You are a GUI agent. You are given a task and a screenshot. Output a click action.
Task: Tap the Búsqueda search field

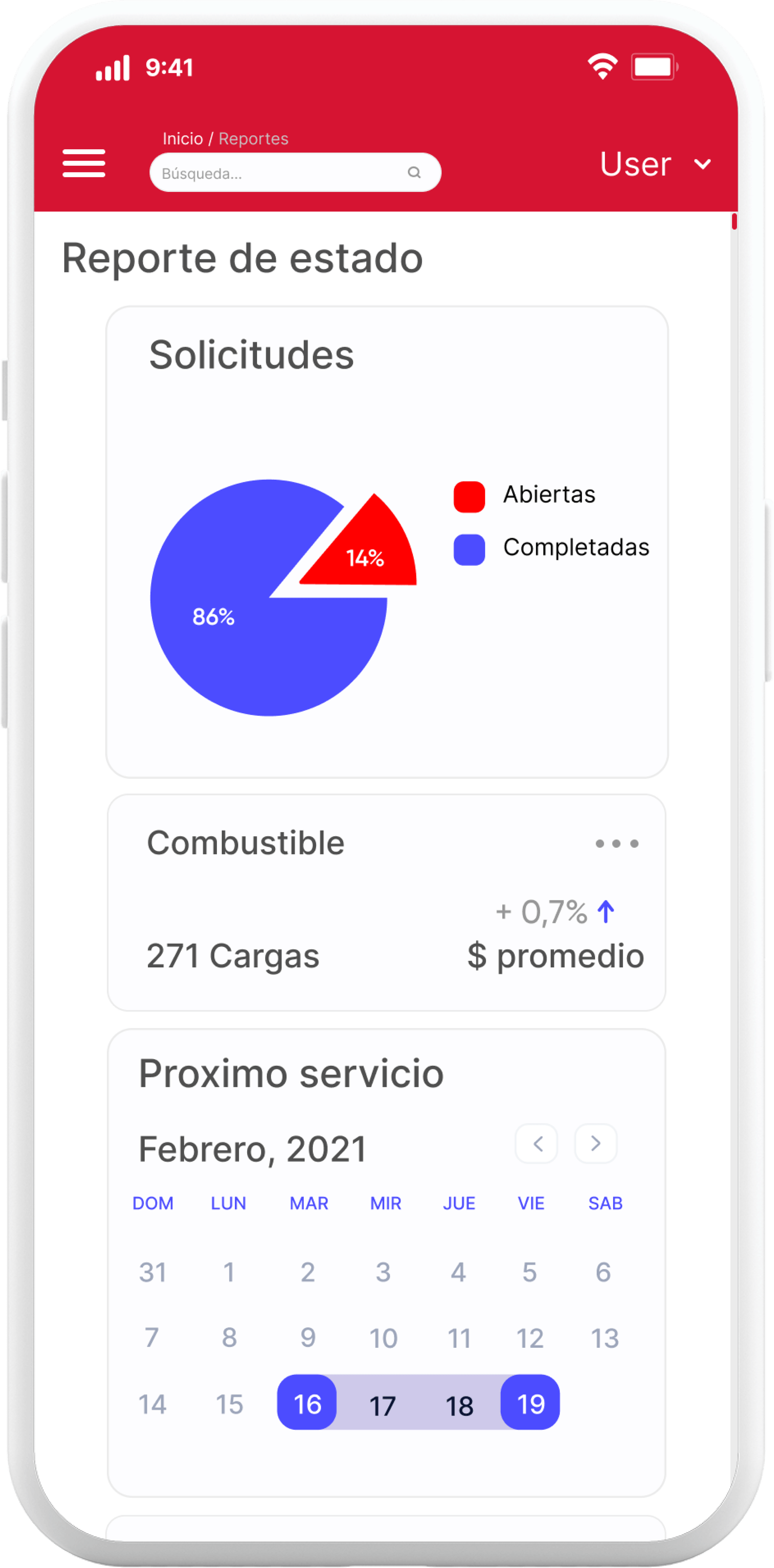tap(280, 173)
